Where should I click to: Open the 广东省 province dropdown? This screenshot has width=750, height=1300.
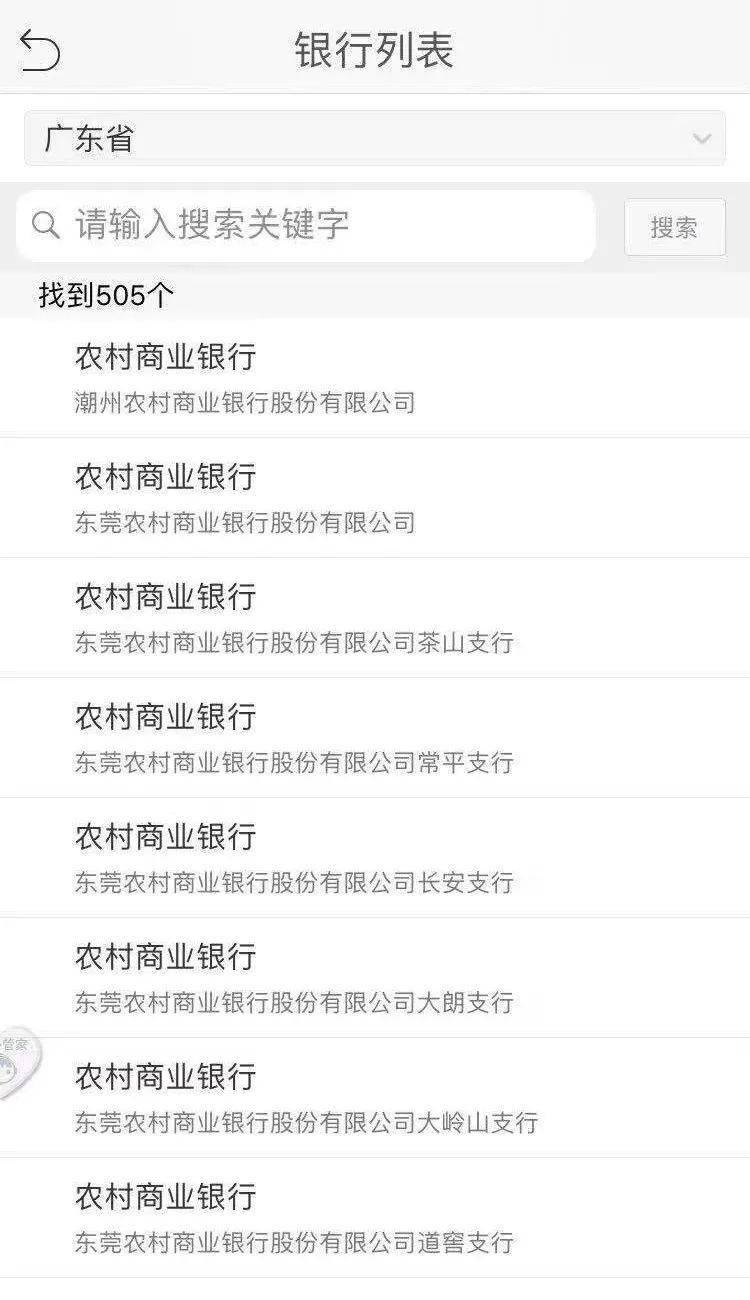[375, 138]
